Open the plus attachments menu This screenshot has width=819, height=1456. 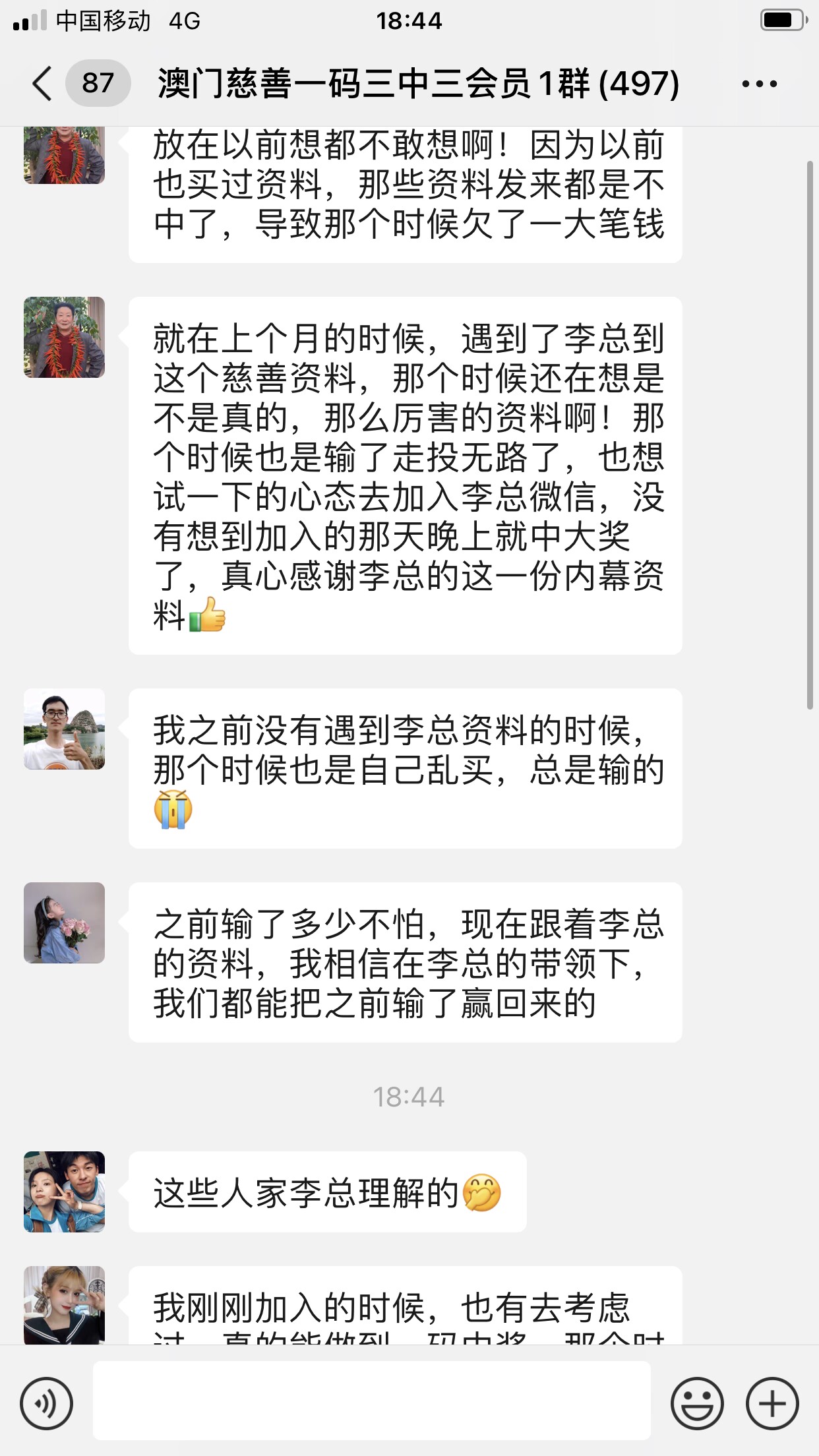coord(772,1403)
